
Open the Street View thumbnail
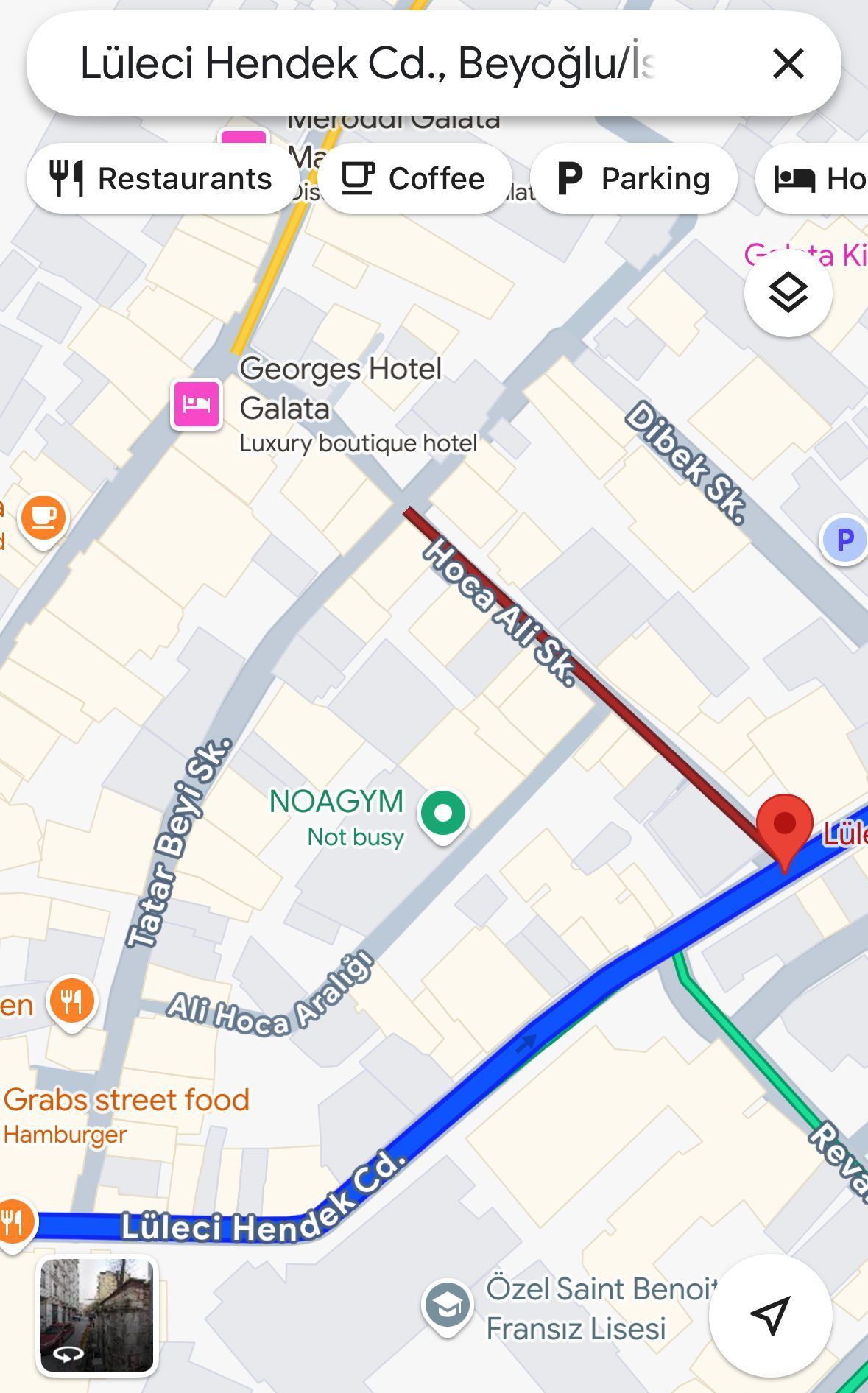96,1315
